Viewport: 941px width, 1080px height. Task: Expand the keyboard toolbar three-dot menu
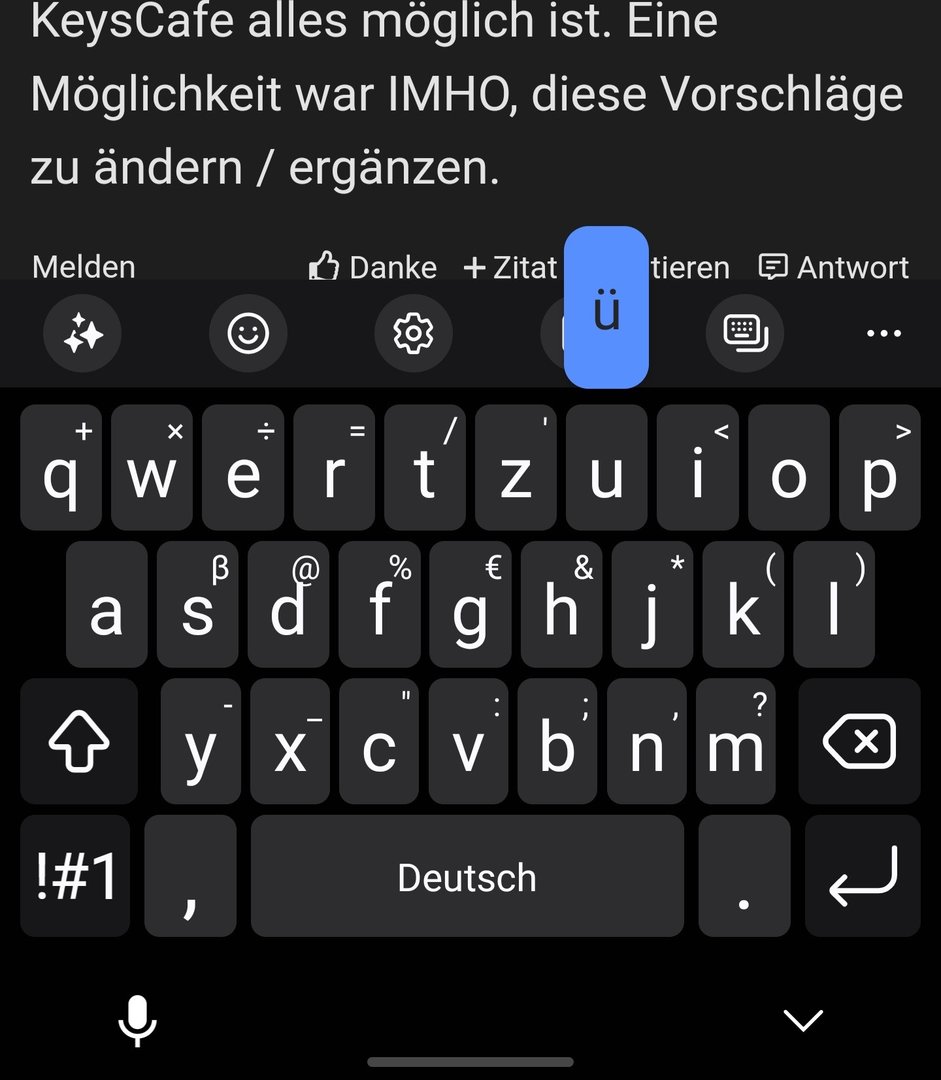pyautogui.click(x=884, y=334)
